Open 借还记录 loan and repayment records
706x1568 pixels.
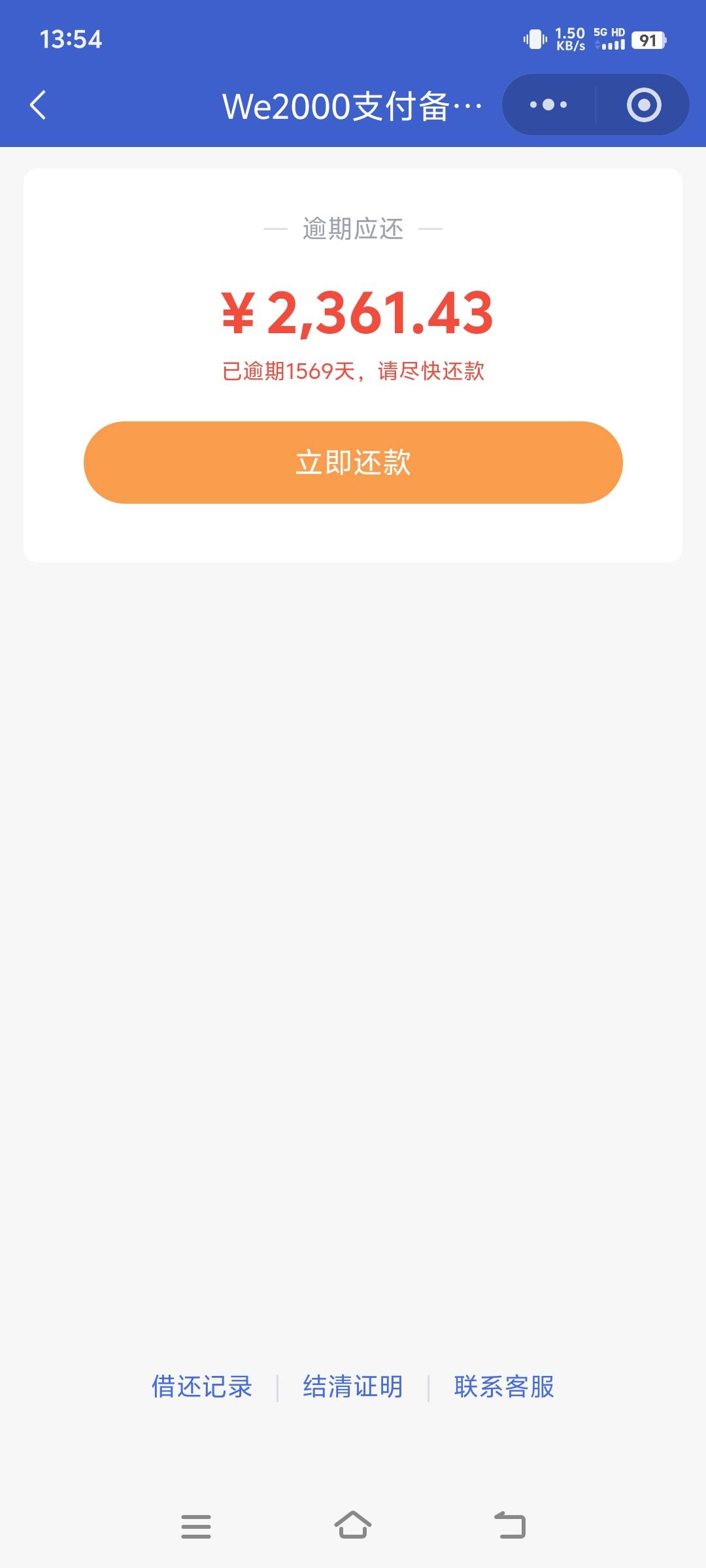coord(202,1386)
